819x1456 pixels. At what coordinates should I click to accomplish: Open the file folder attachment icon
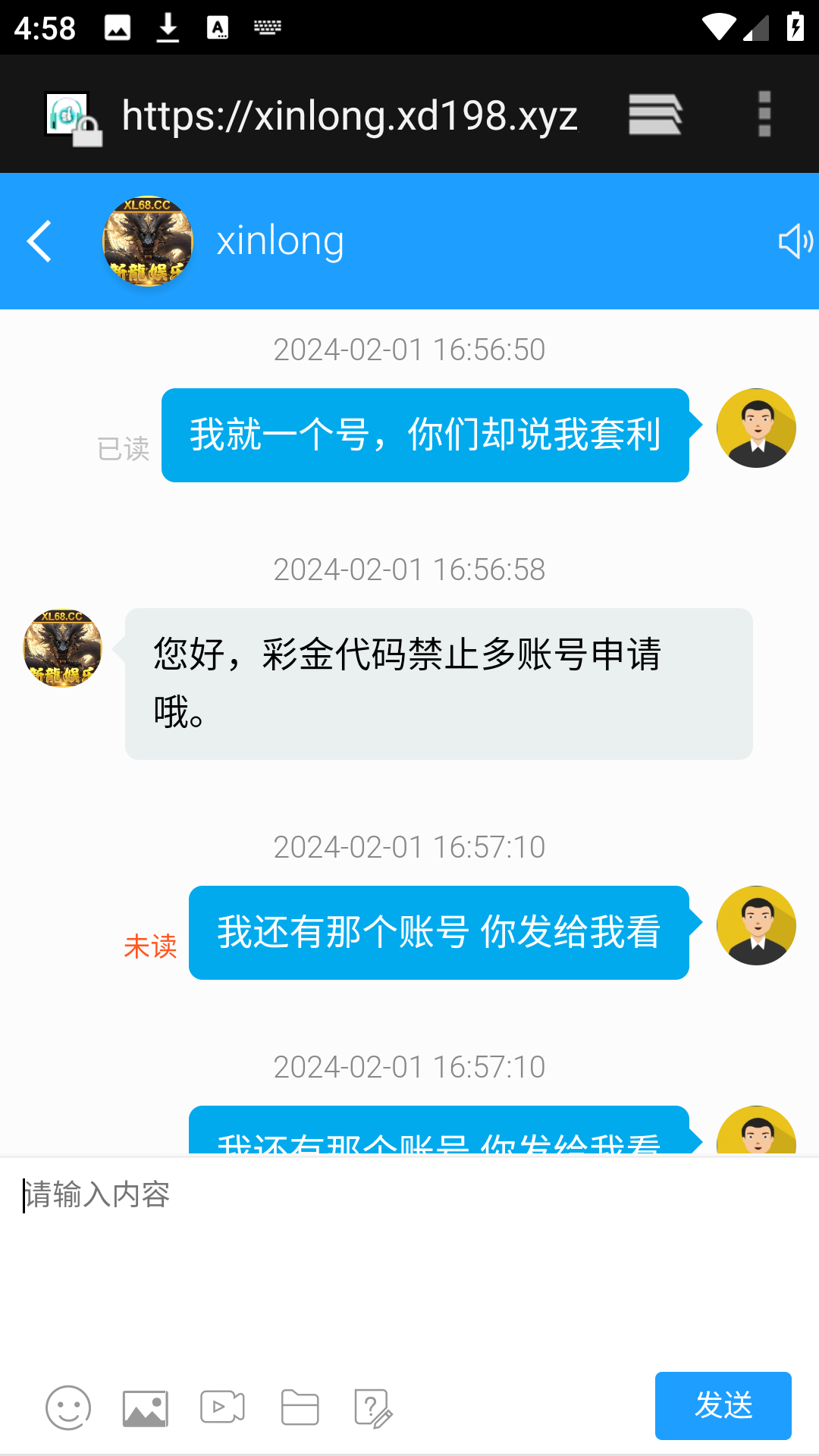tap(299, 1407)
